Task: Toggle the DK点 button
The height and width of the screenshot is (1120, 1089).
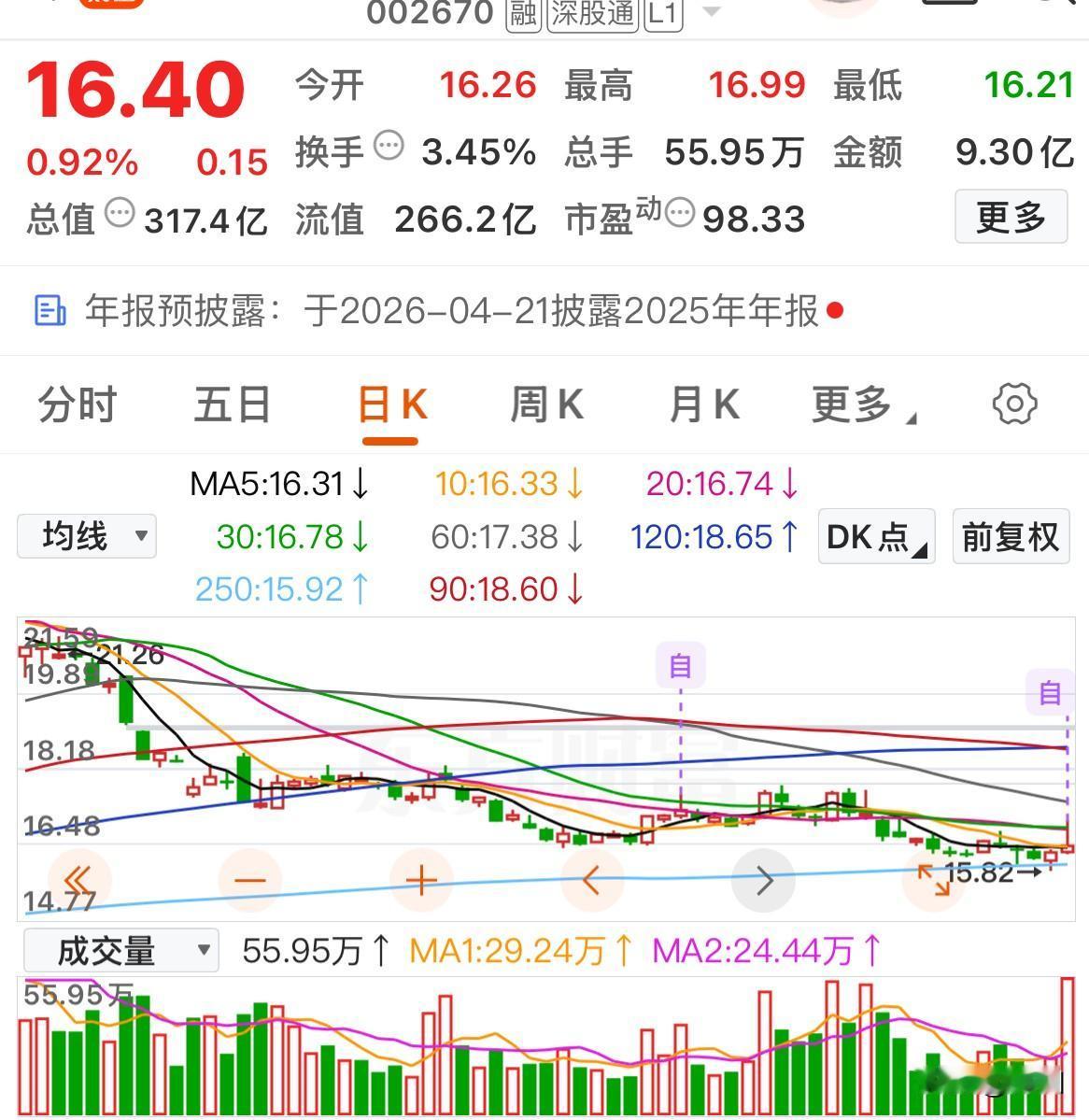Action: [876, 537]
